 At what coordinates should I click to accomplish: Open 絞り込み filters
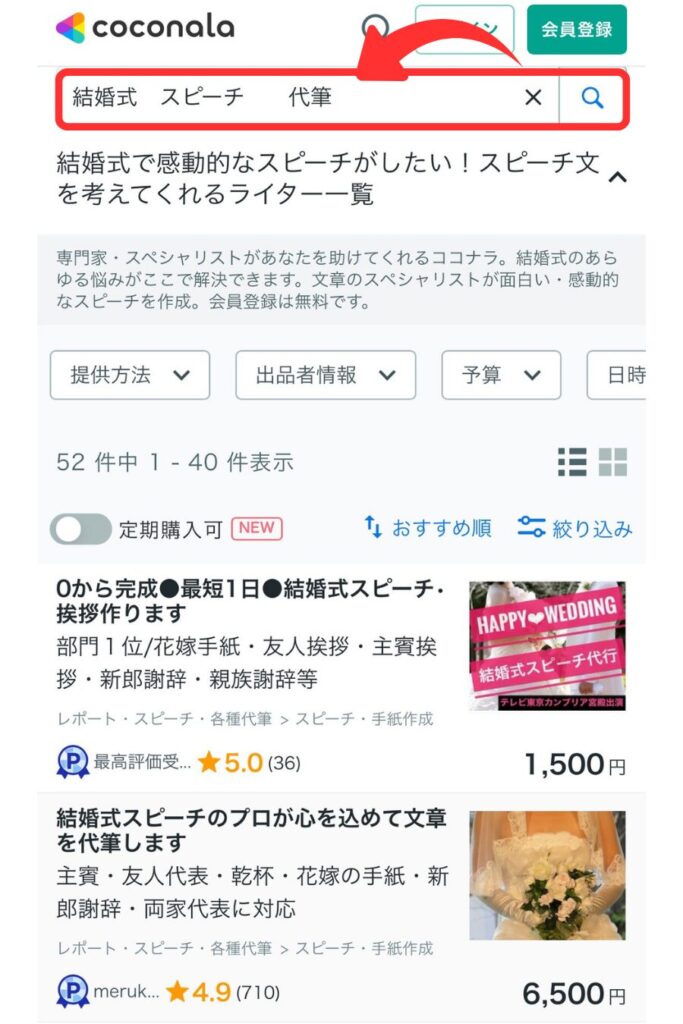point(575,528)
